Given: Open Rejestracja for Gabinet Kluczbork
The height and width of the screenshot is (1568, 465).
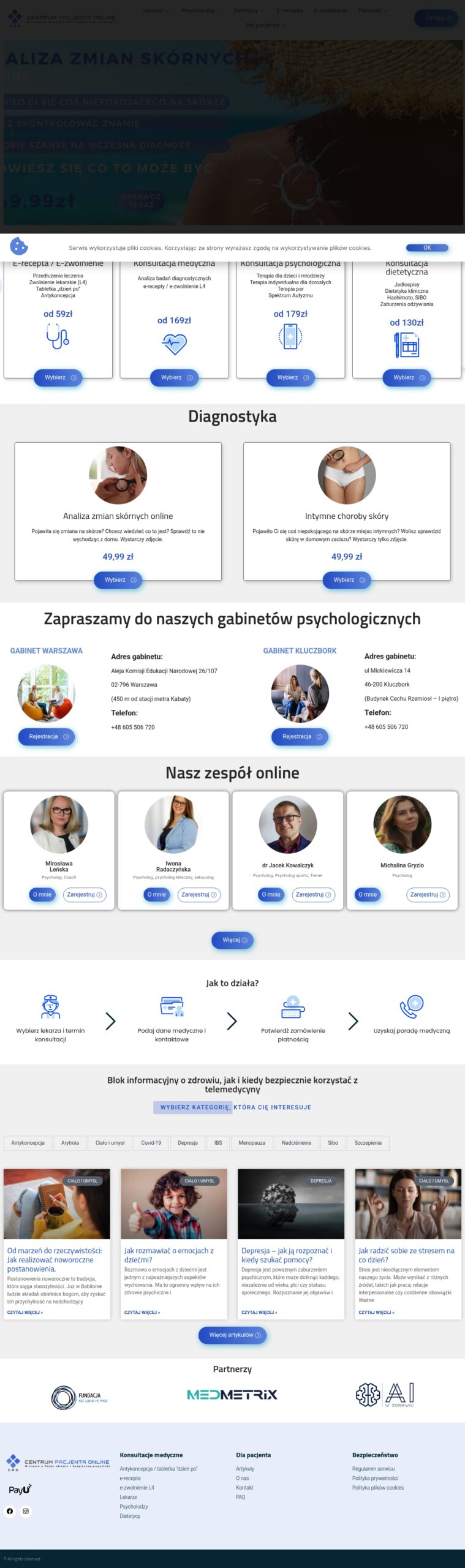Looking at the screenshot, I should coord(300,737).
